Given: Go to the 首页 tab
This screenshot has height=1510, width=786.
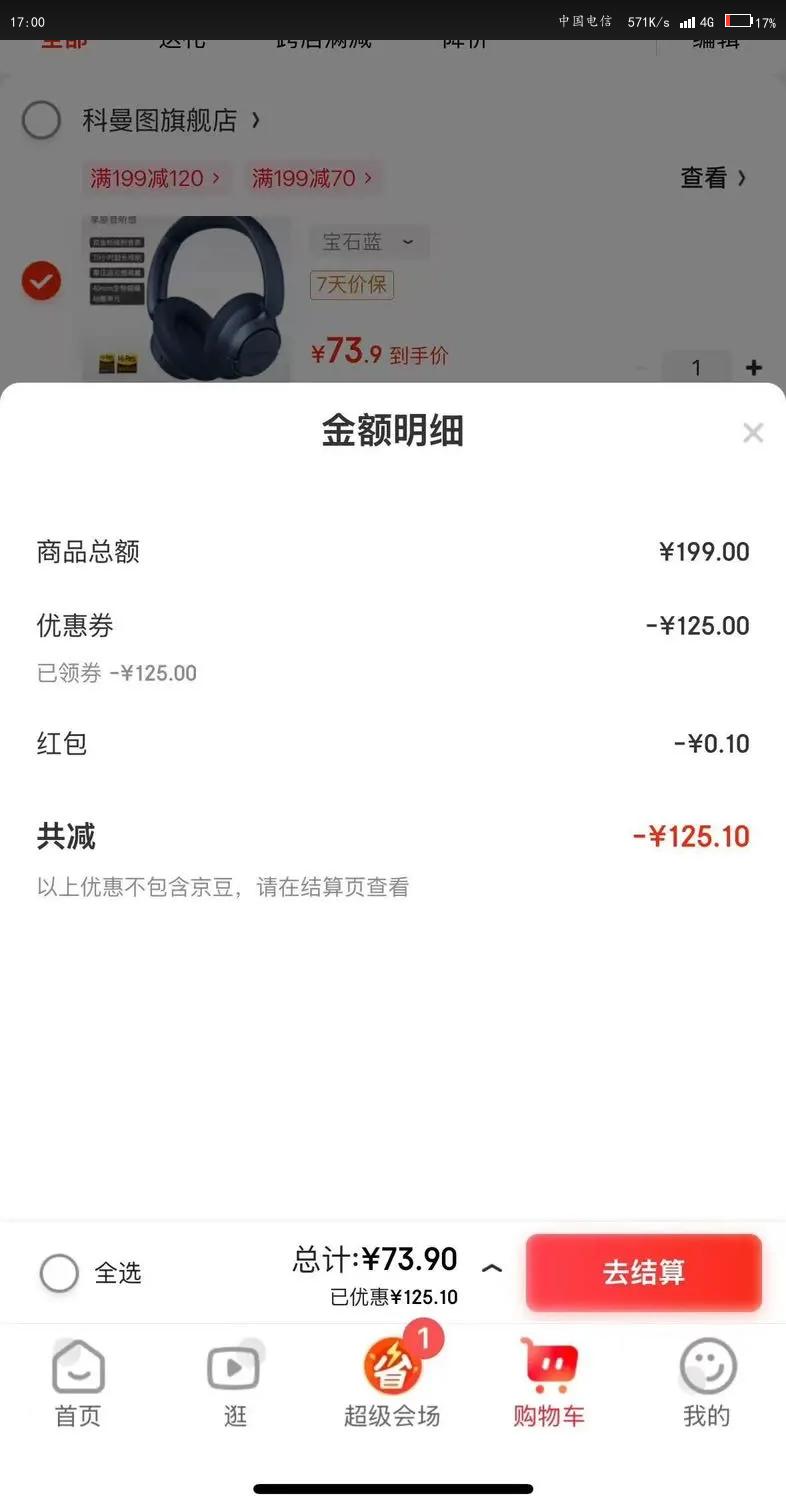Looking at the screenshot, I should tap(78, 1383).
